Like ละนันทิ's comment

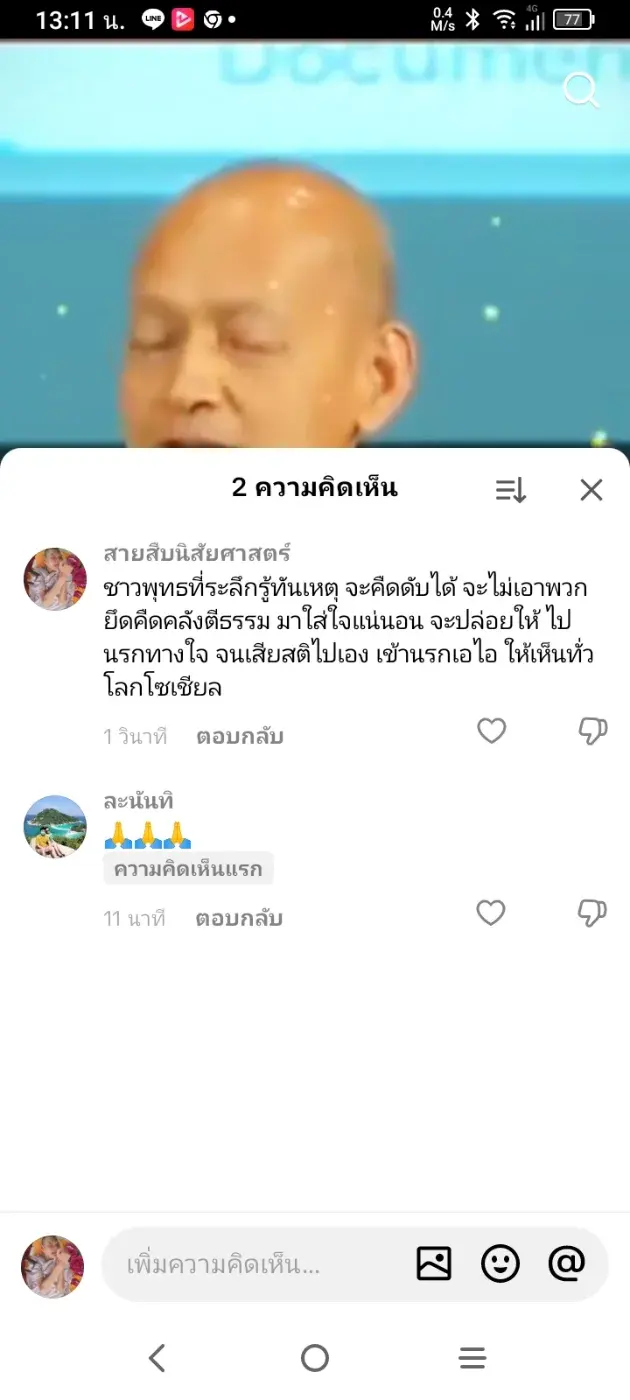(x=490, y=913)
